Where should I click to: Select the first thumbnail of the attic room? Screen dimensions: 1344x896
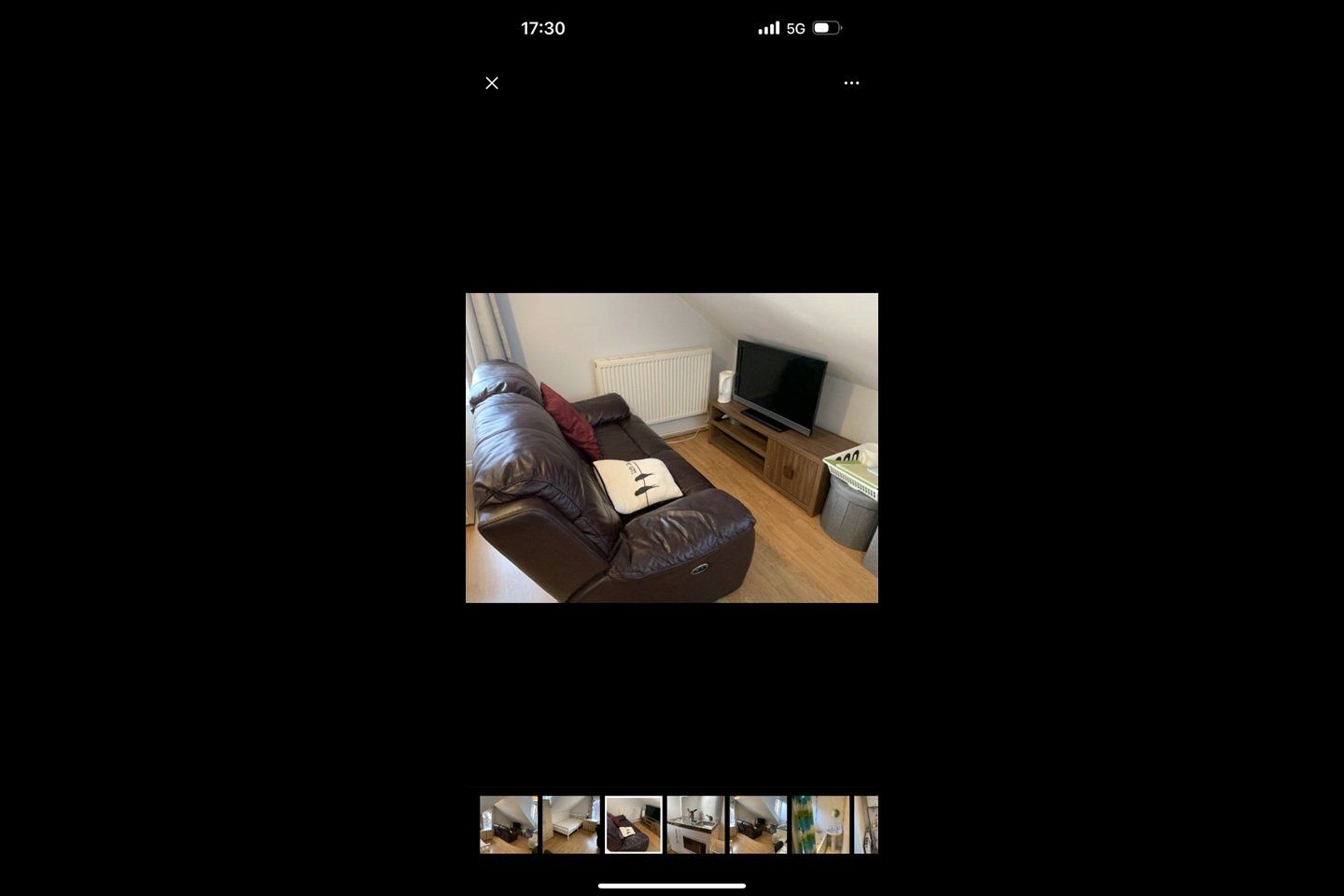click(x=509, y=824)
